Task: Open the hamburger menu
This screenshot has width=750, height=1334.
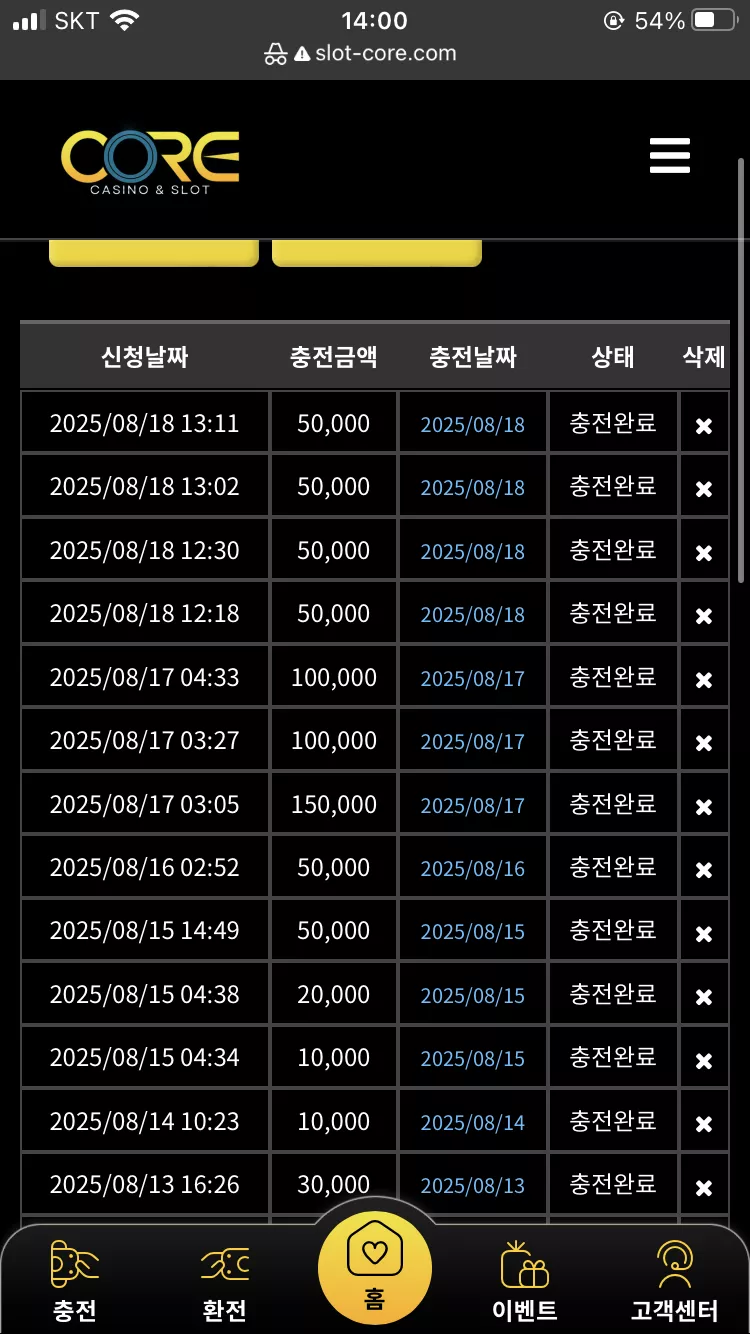Action: 670,156
